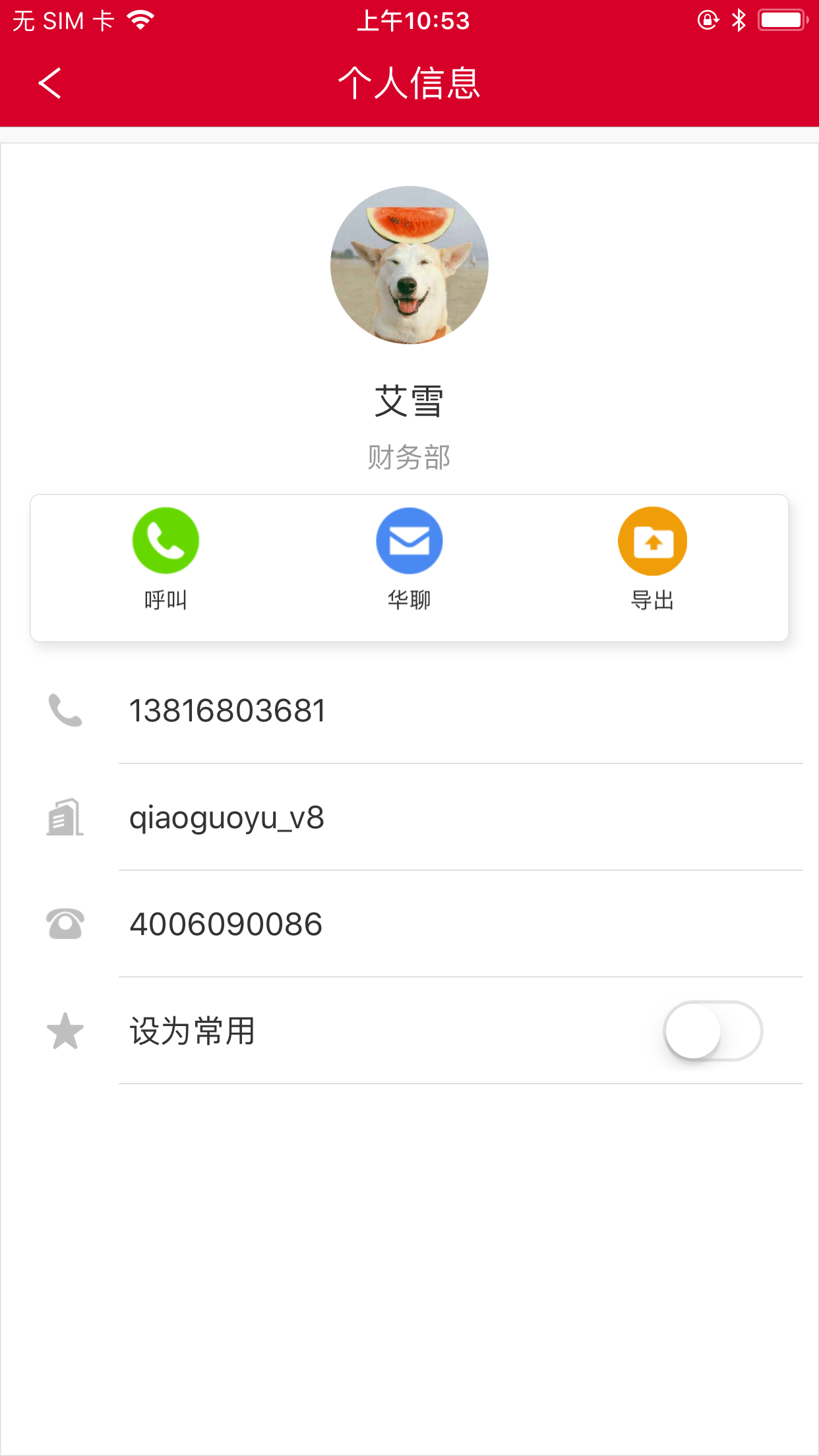Click the 呼叫 button label
Image resolution: width=819 pixels, height=1456 pixels.
click(166, 600)
